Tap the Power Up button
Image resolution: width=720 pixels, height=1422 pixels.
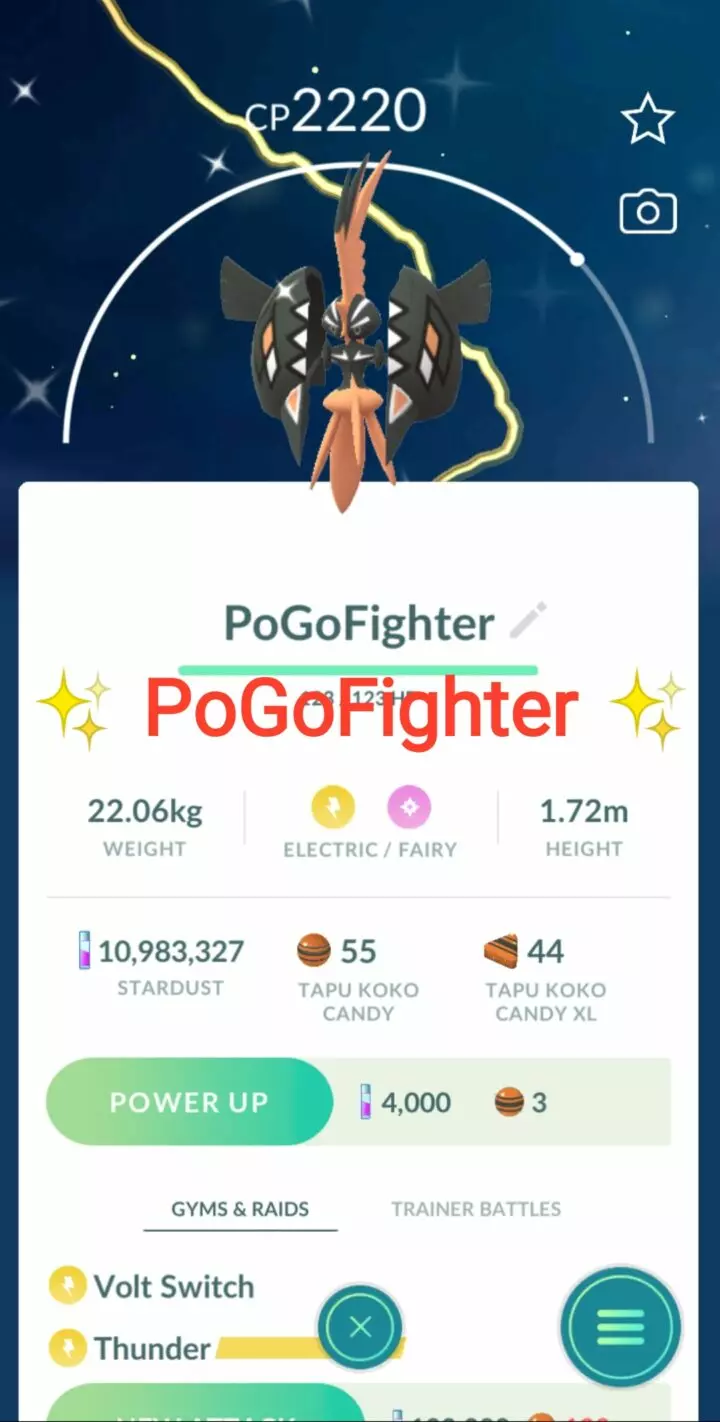click(x=189, y=1102)
